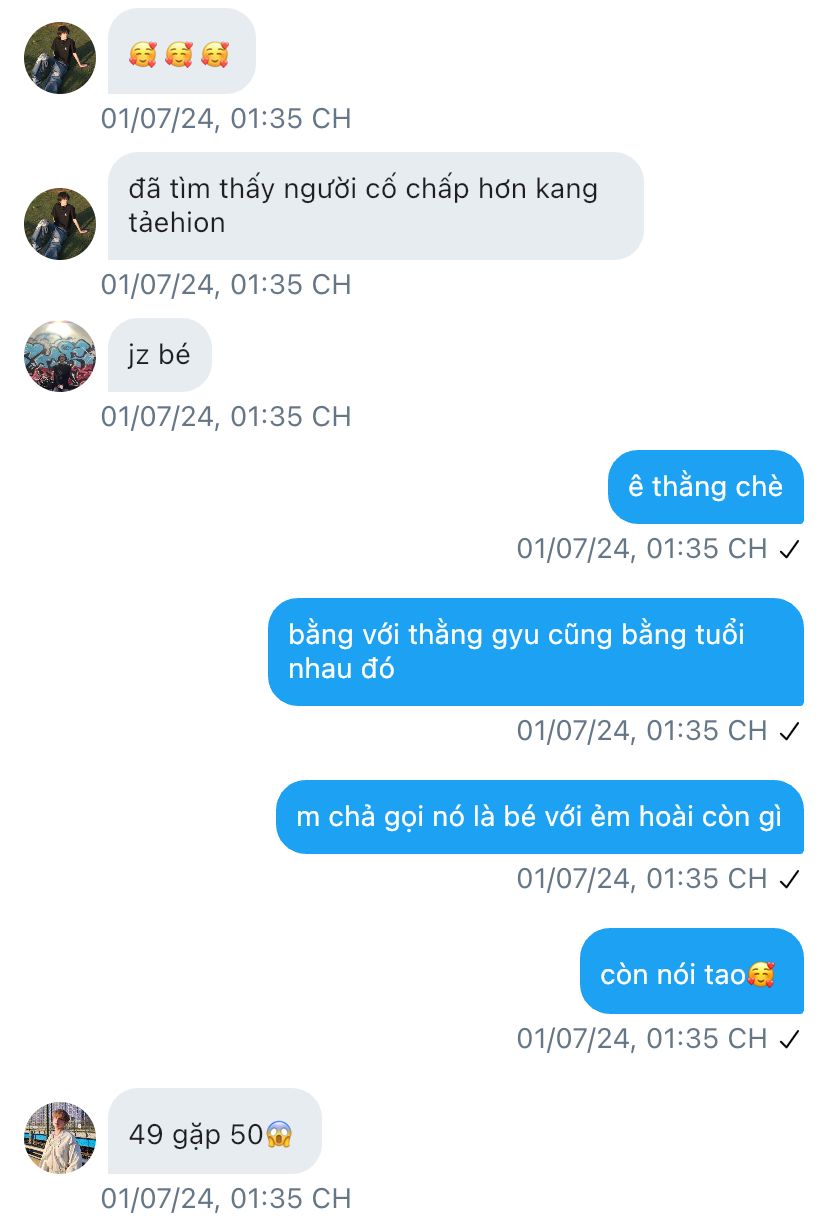Open profile avatar next to 'jz bé'

point(59,356)
